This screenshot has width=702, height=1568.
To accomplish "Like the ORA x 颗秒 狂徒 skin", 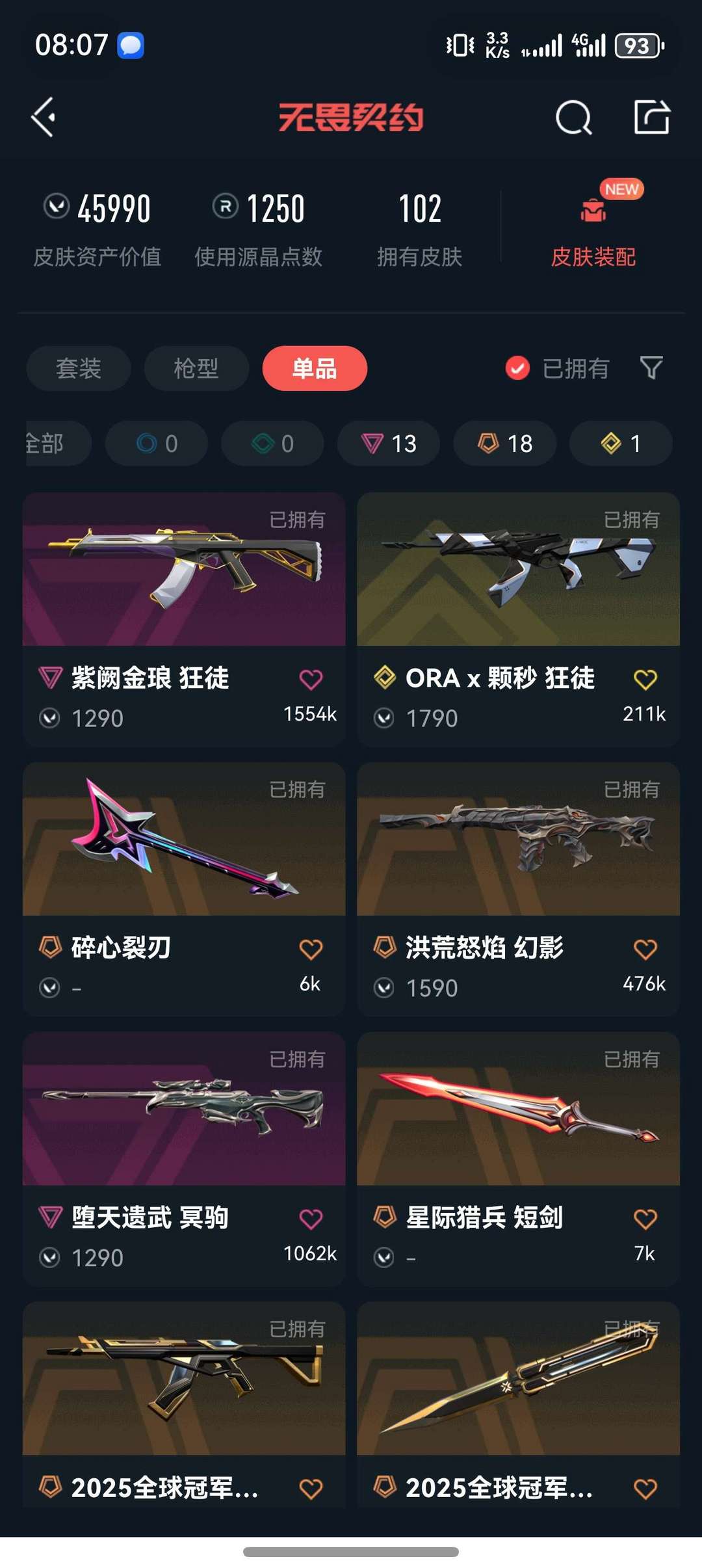I will point(645,680).
